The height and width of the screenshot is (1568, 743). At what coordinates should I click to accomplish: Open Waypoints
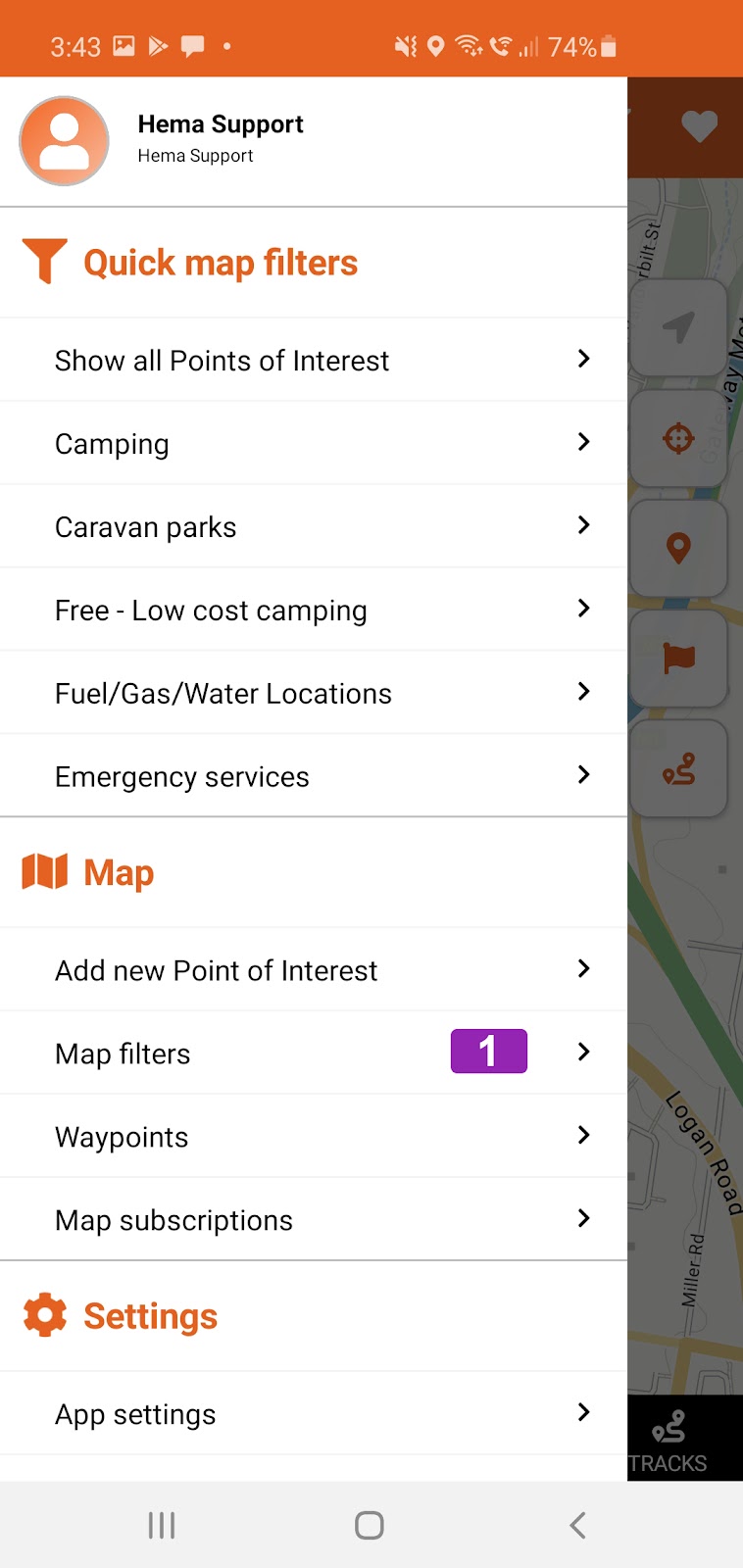coord(314,1136)
